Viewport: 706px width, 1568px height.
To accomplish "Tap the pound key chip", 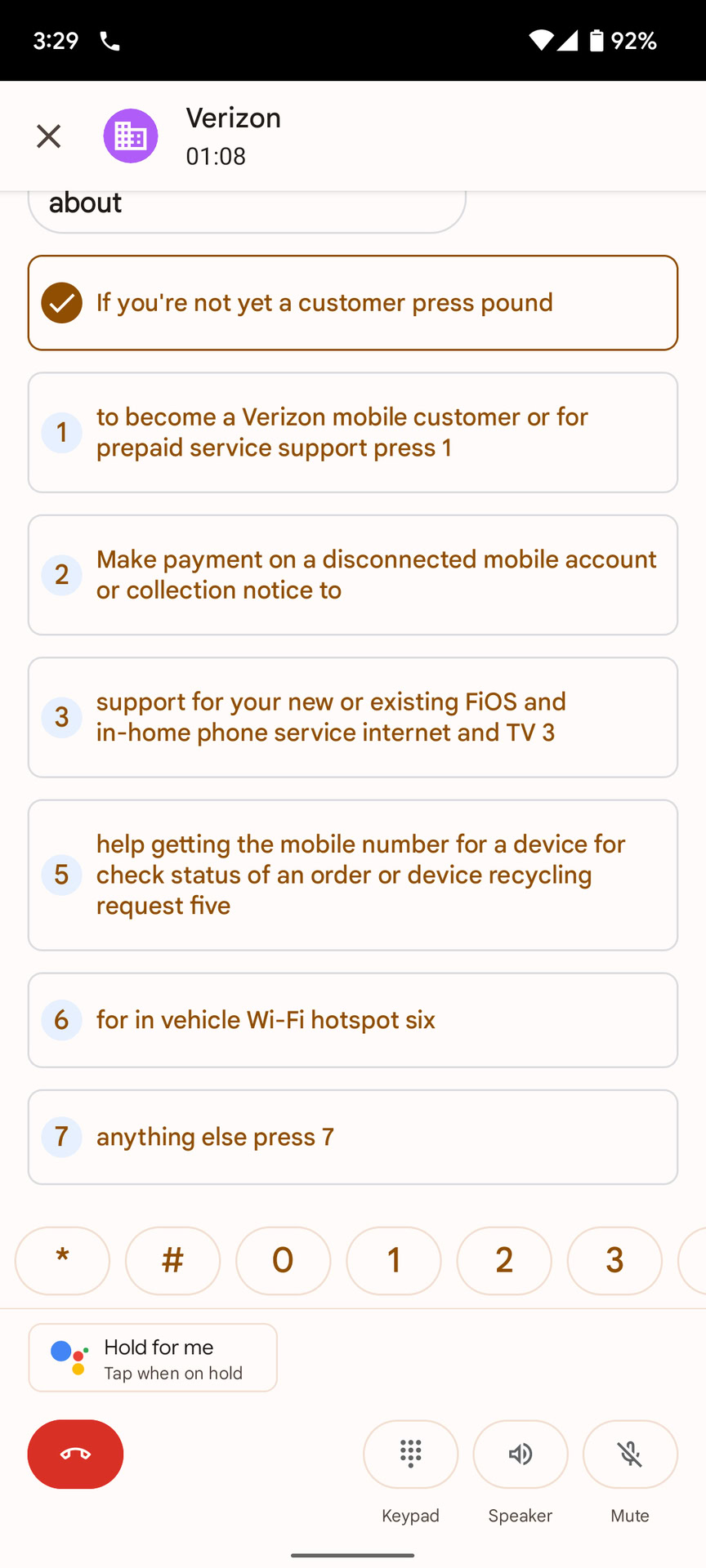I will pos(172,1261).
